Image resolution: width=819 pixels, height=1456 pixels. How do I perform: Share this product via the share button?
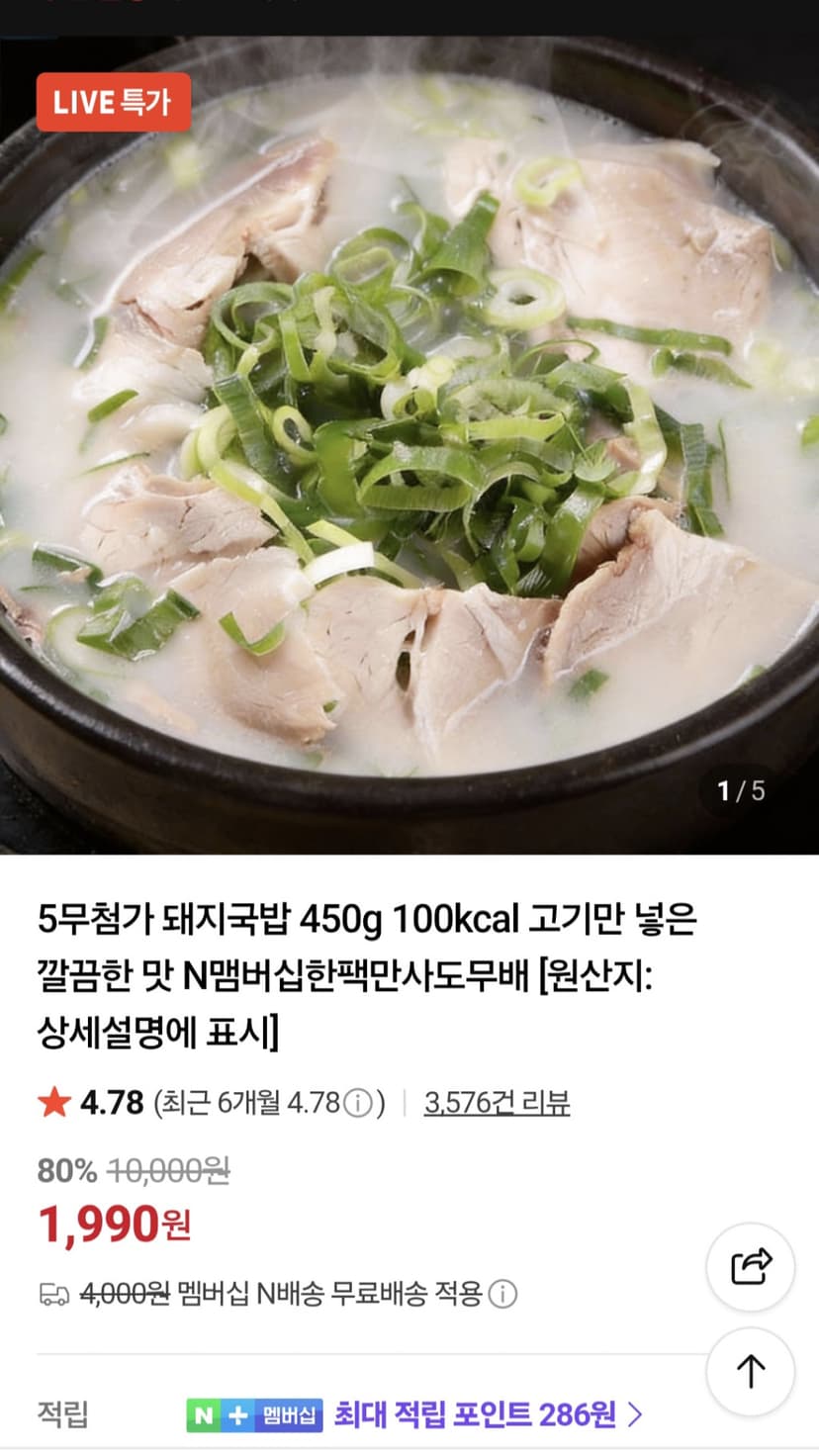point(751,1267)
